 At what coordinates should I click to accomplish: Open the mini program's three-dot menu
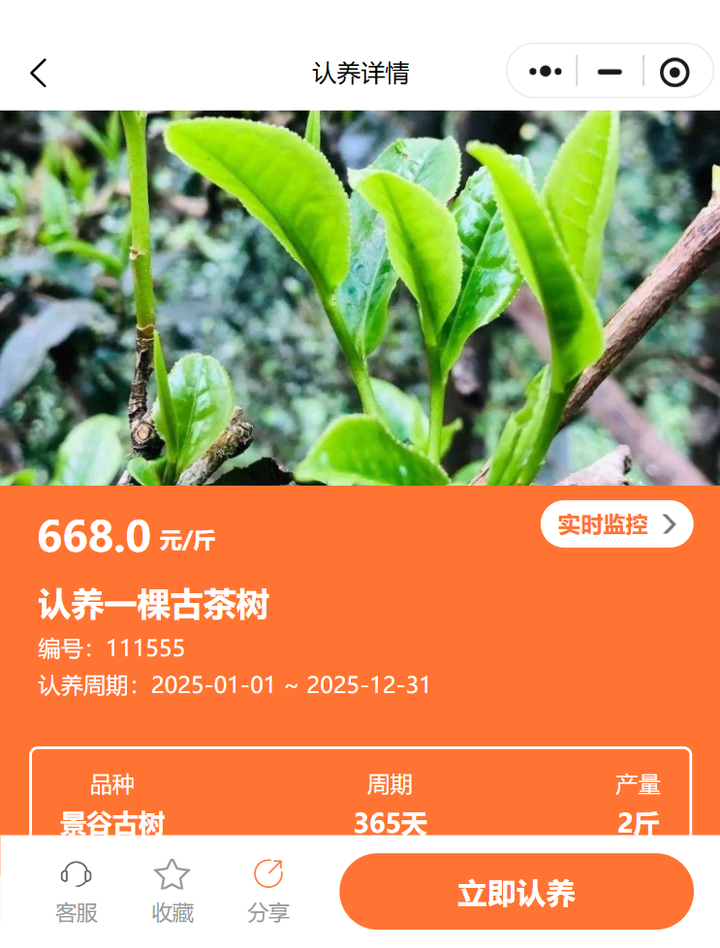545,72
